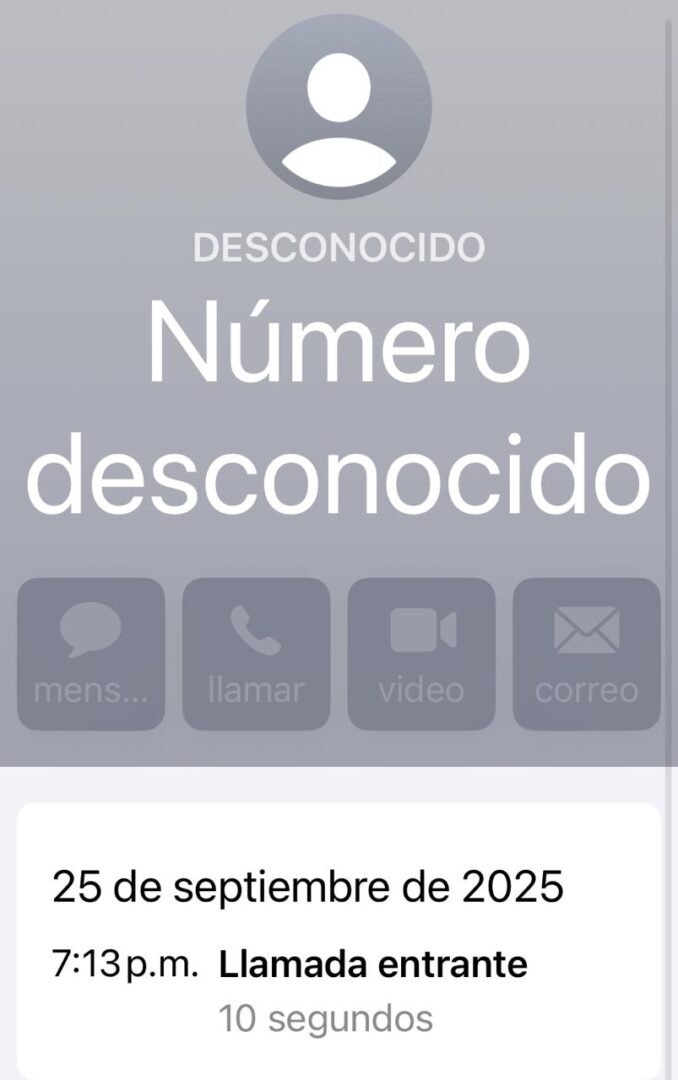Image resolution: width=678 pixels, height=1080 pixels.
Task: Call back using the llamar button
Action: point(256,653)
